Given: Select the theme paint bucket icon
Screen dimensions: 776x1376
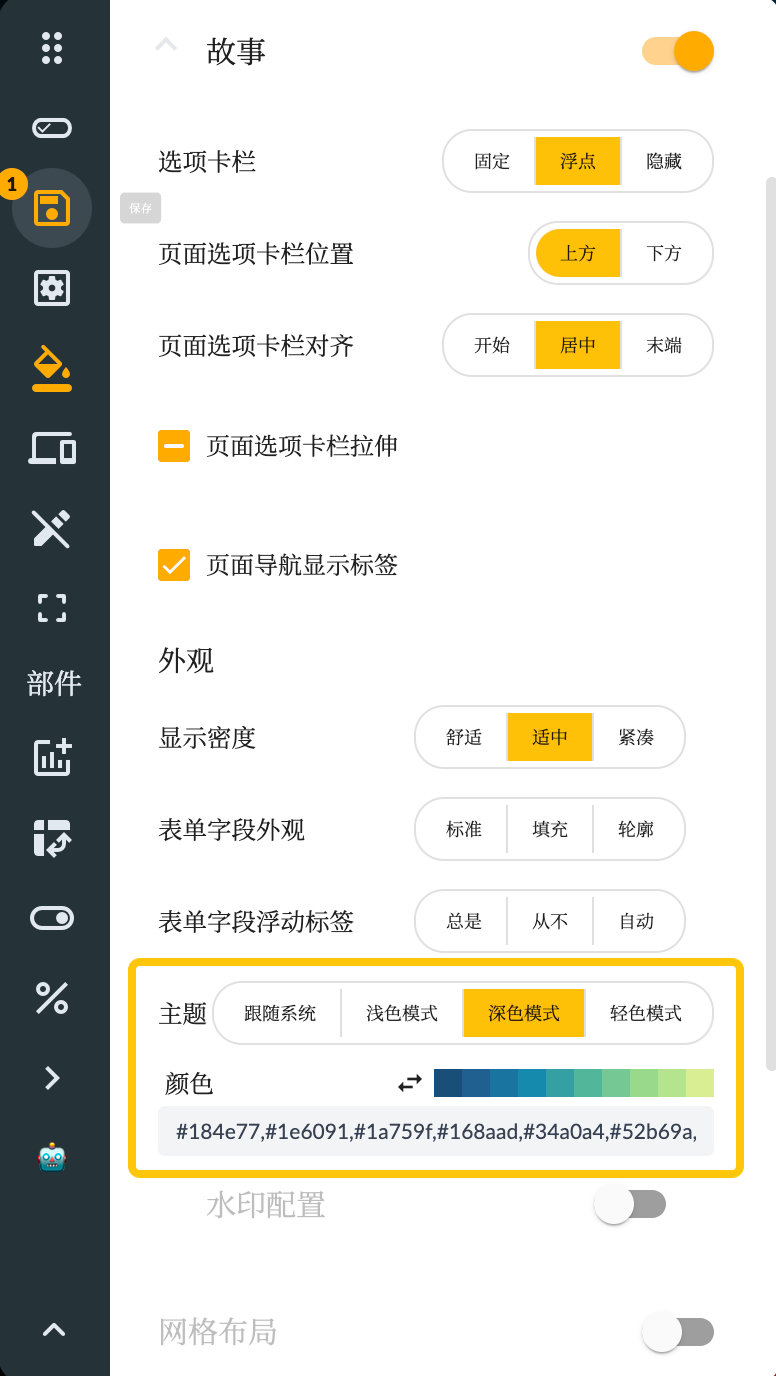Looking at the screenshot, I should point(52,368).
